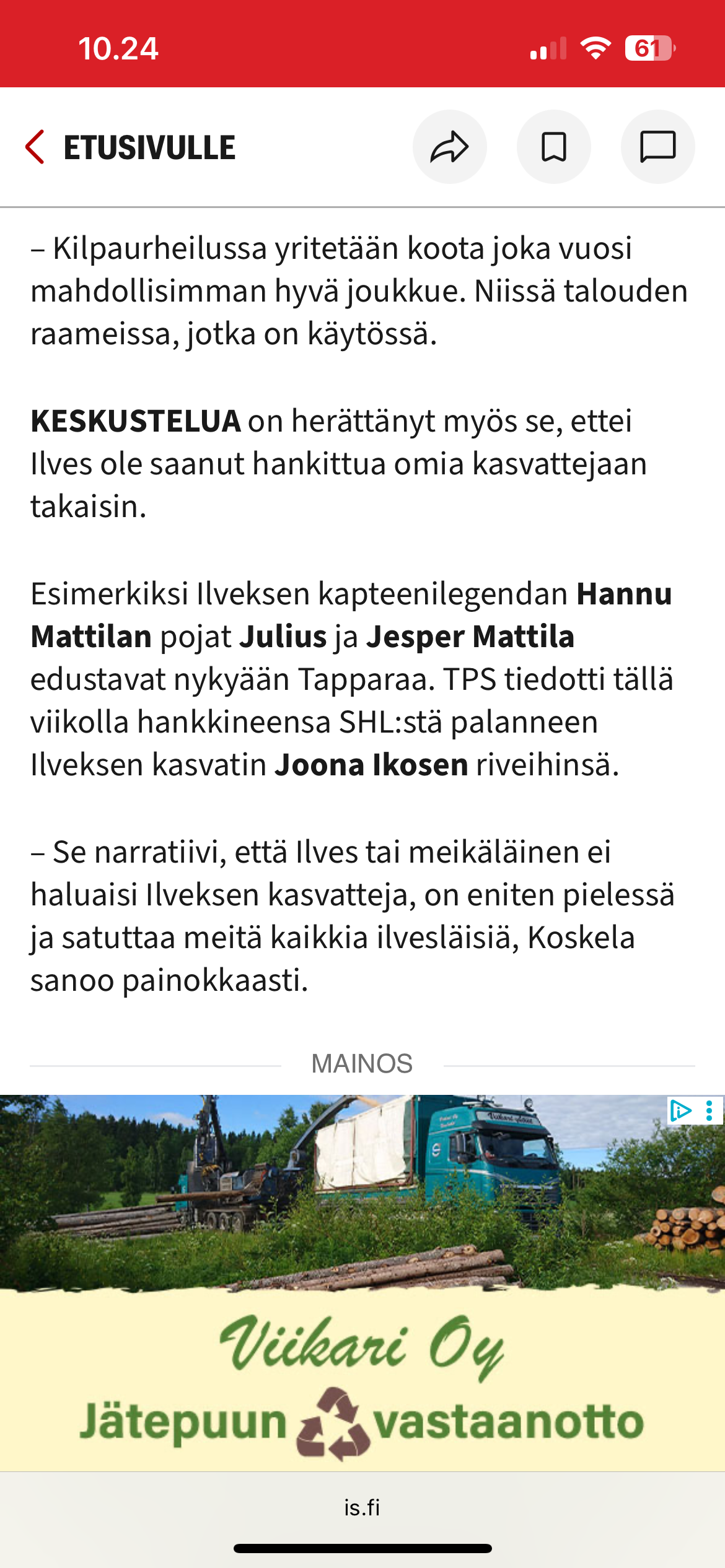Viewport: 725px width, 1568px height.
Task: Open the ad options three-dot menu
Action: click(710, 1110)
